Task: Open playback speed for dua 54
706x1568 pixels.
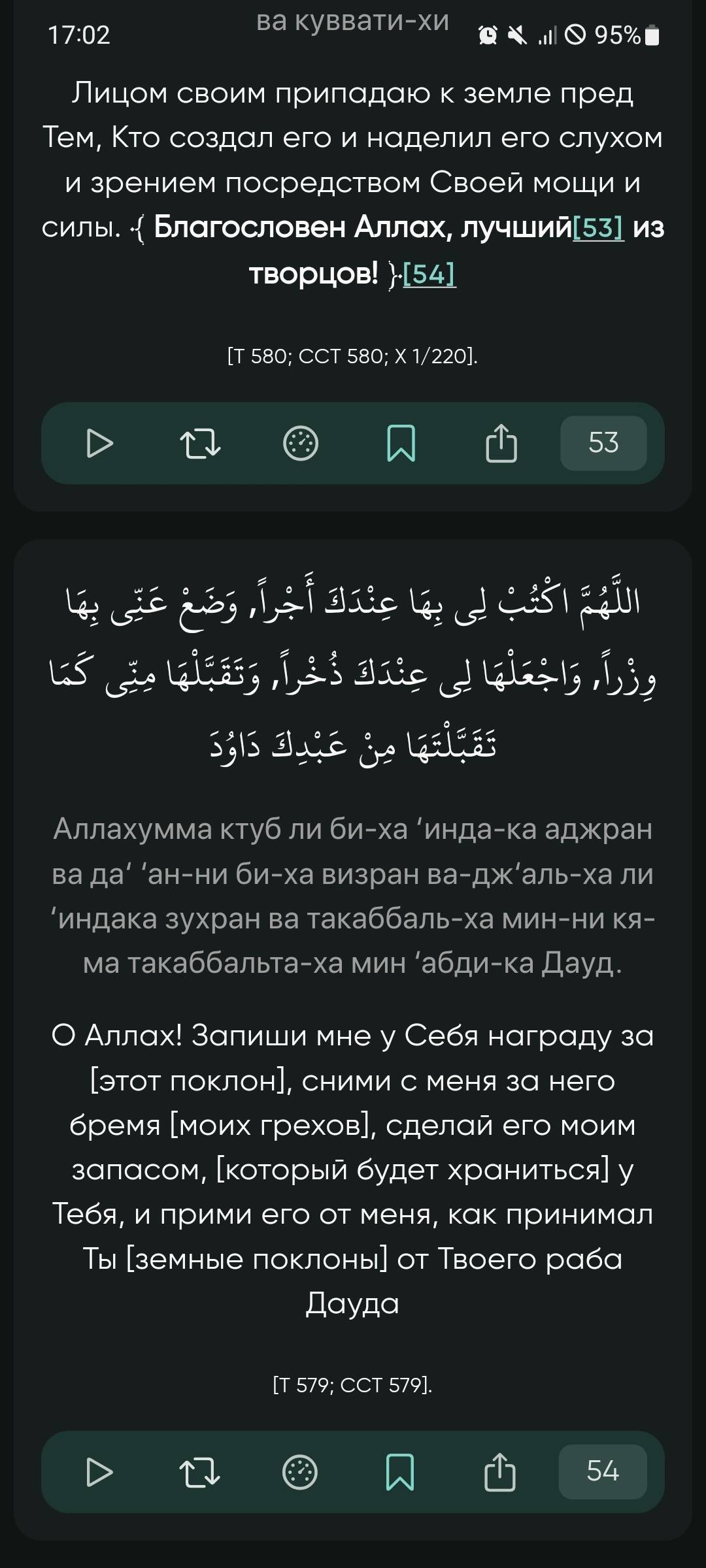Action: pyautogui.click(x=300, y=1471)
